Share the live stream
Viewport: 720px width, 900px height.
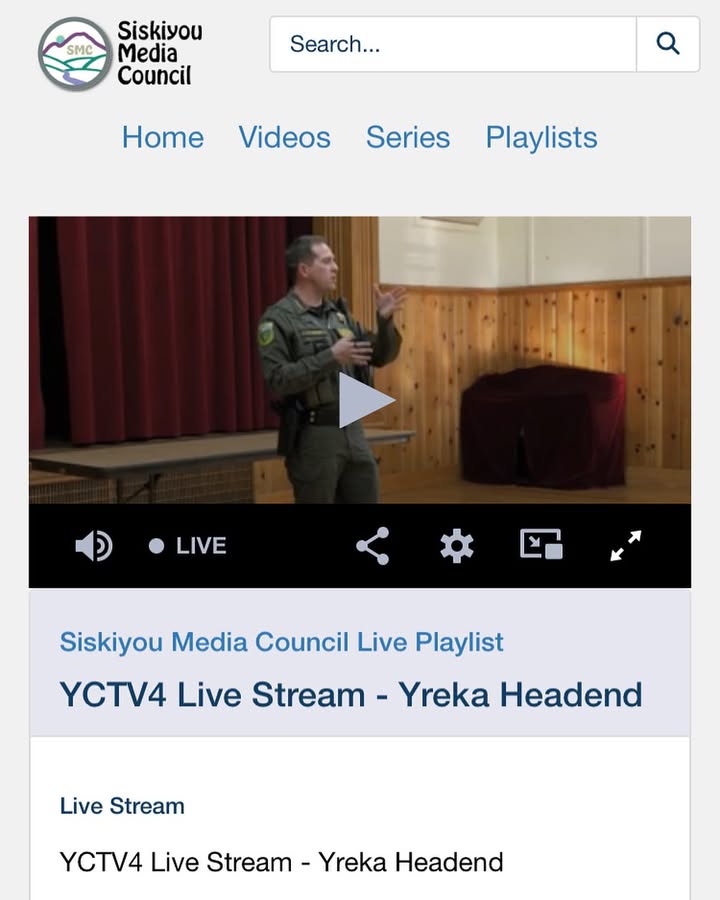pos(373,546)
